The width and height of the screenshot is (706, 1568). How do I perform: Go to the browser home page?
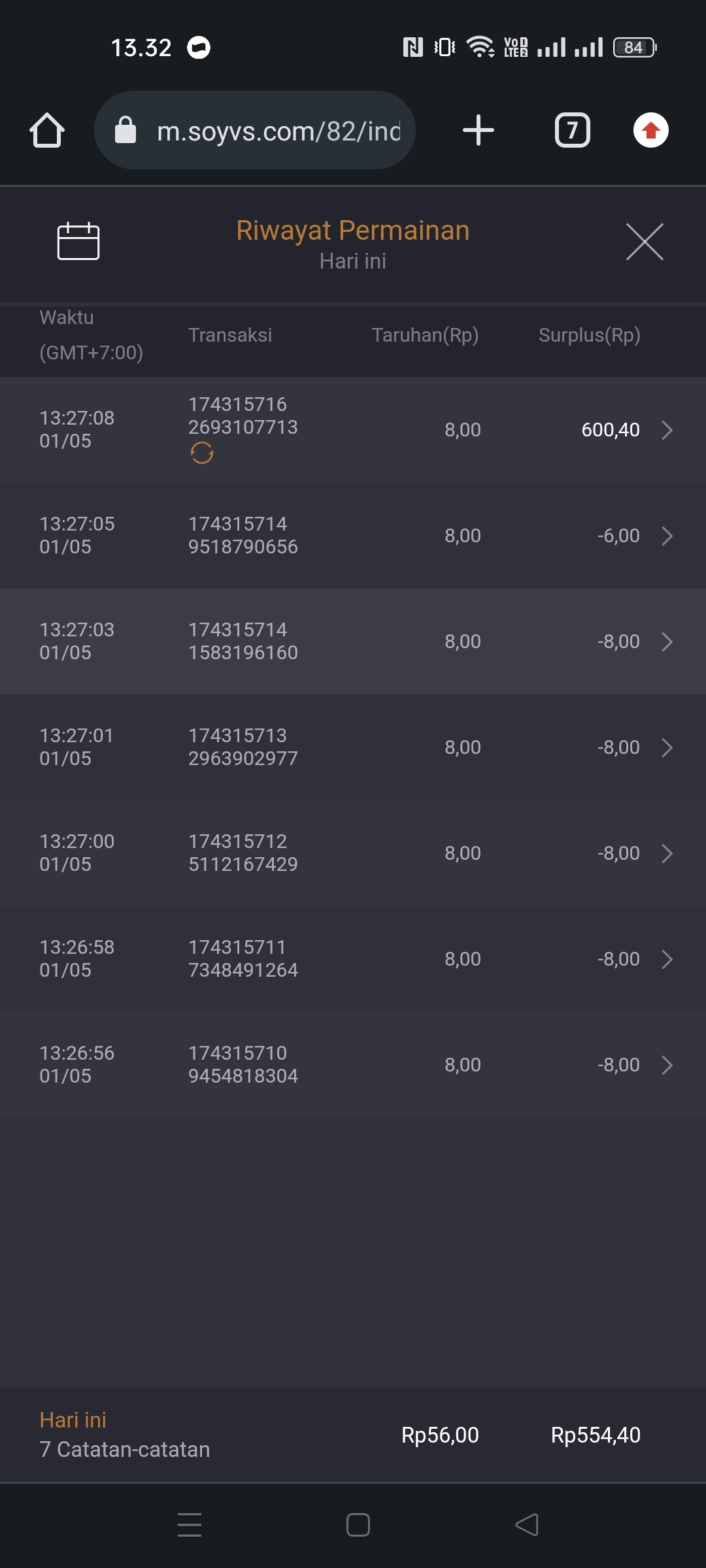(x=47, y=130)
